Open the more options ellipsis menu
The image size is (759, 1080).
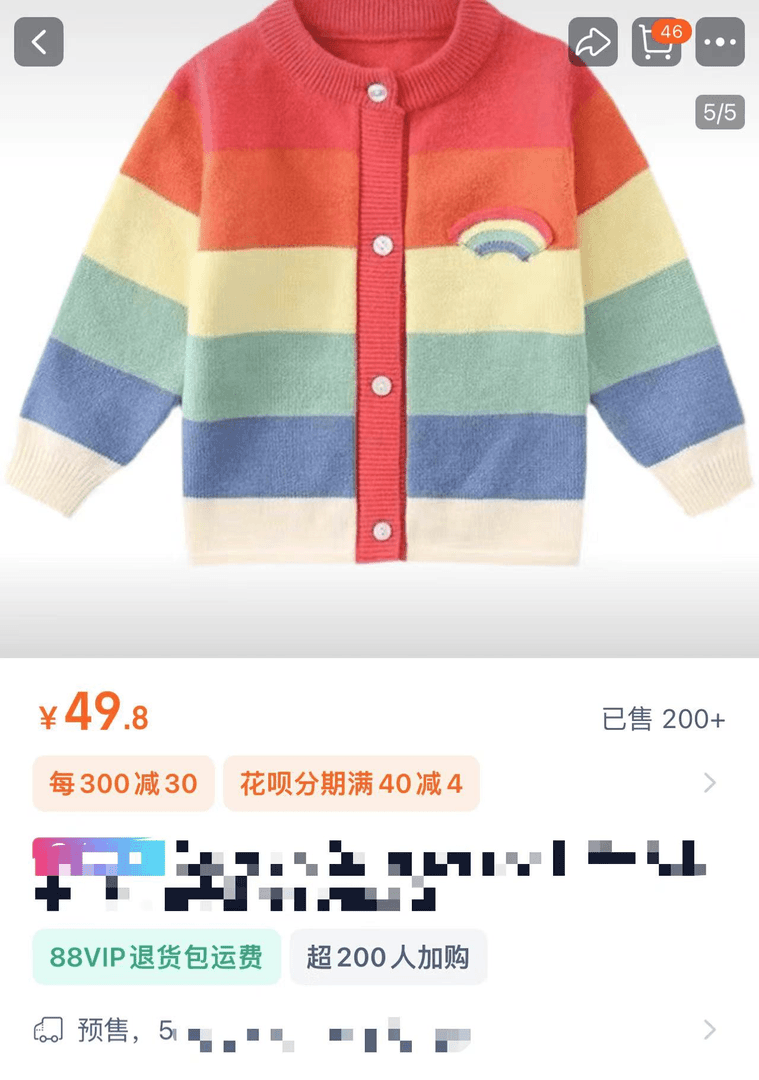(720, 42)
